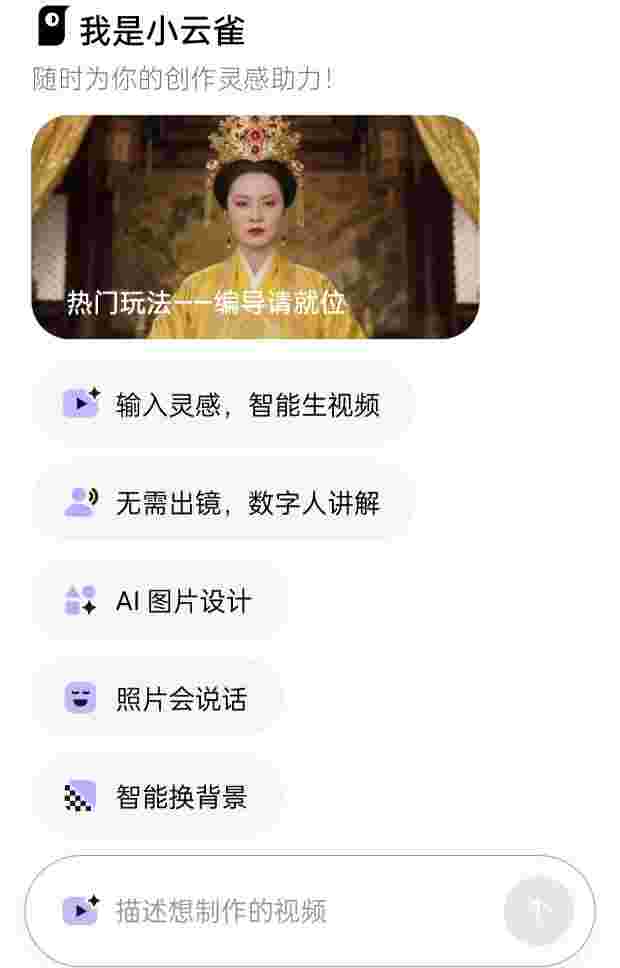
Task: Open AI 图片设计
Action: (x=160, y=600)
